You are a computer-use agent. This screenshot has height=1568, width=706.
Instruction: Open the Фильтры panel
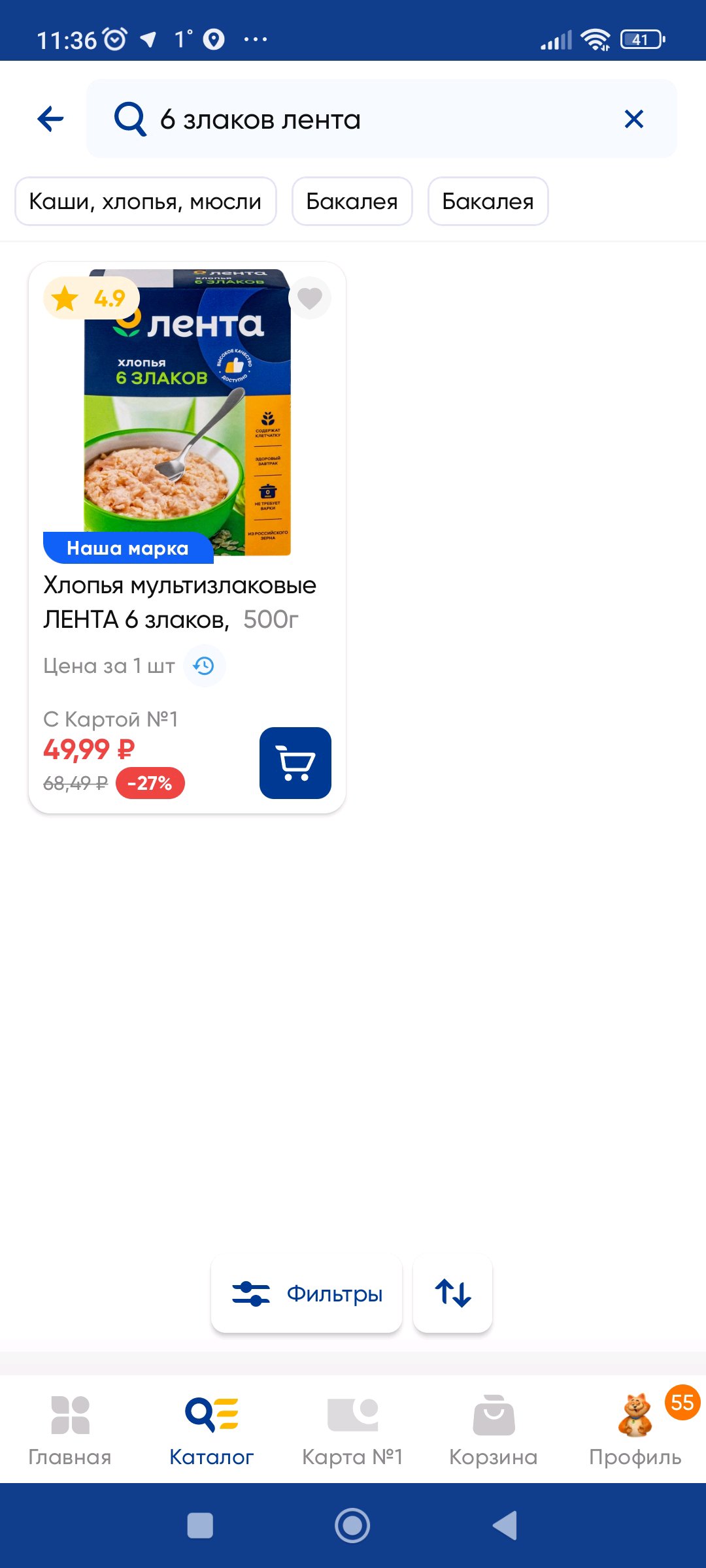[307, 1294]
